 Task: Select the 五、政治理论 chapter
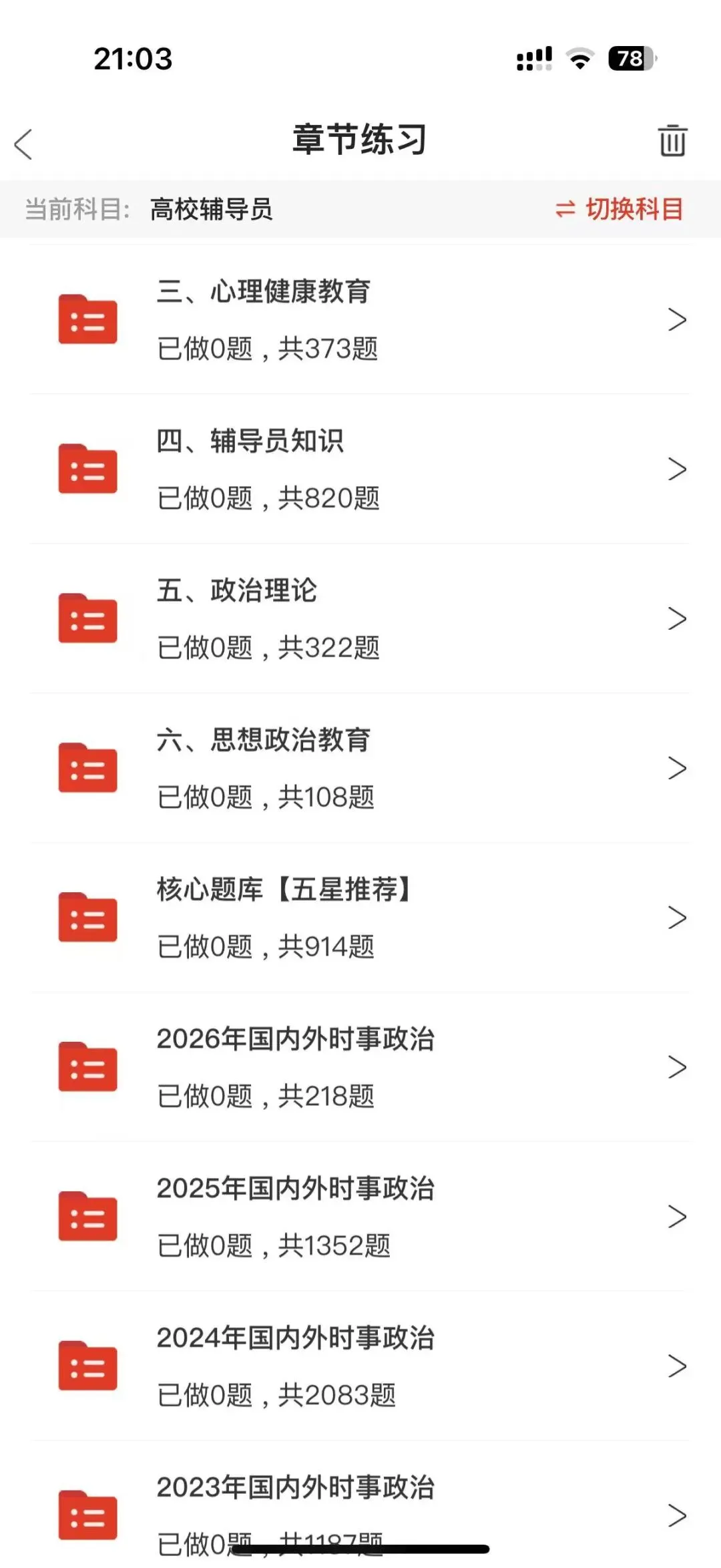pos(360,618)
